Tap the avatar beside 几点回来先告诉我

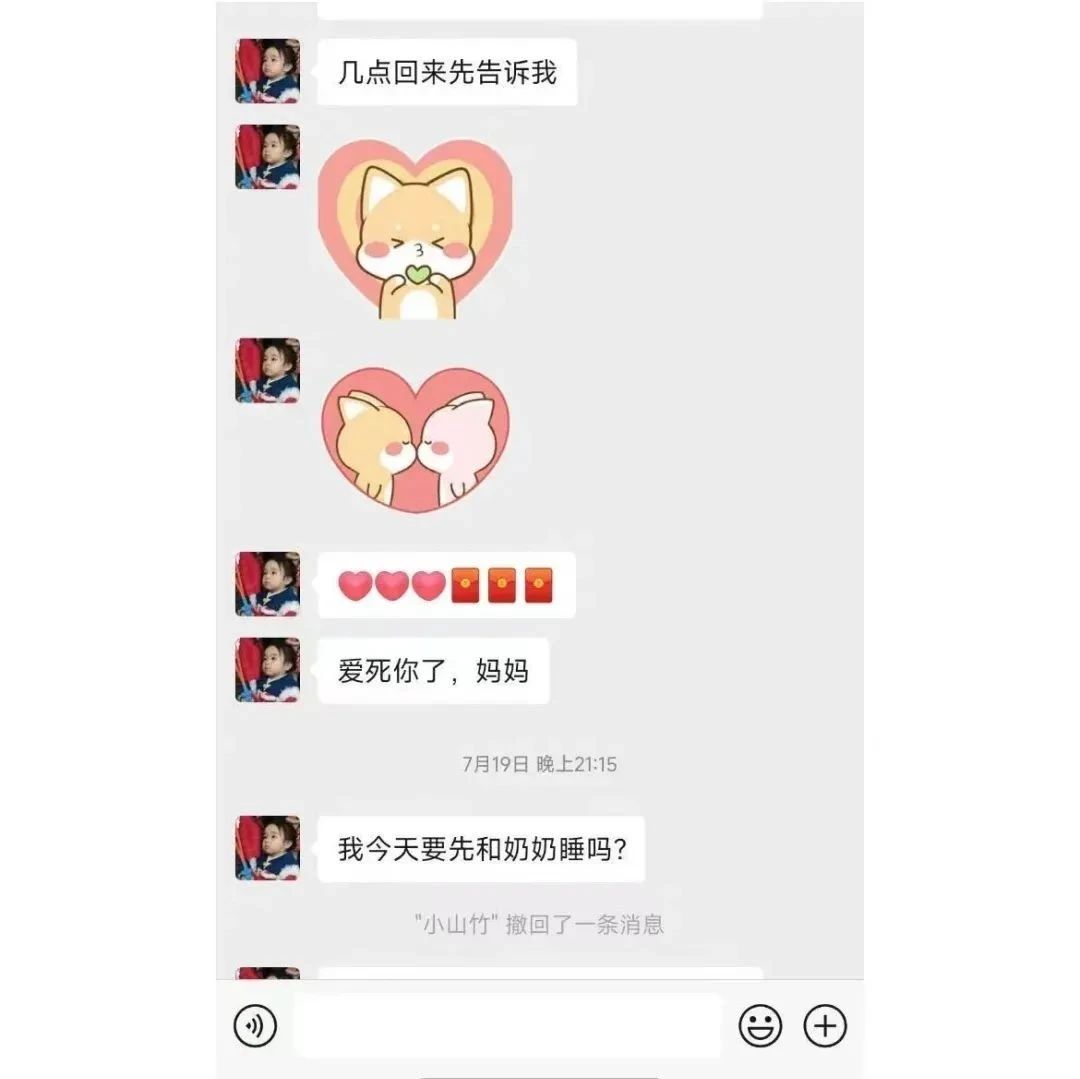267,71
